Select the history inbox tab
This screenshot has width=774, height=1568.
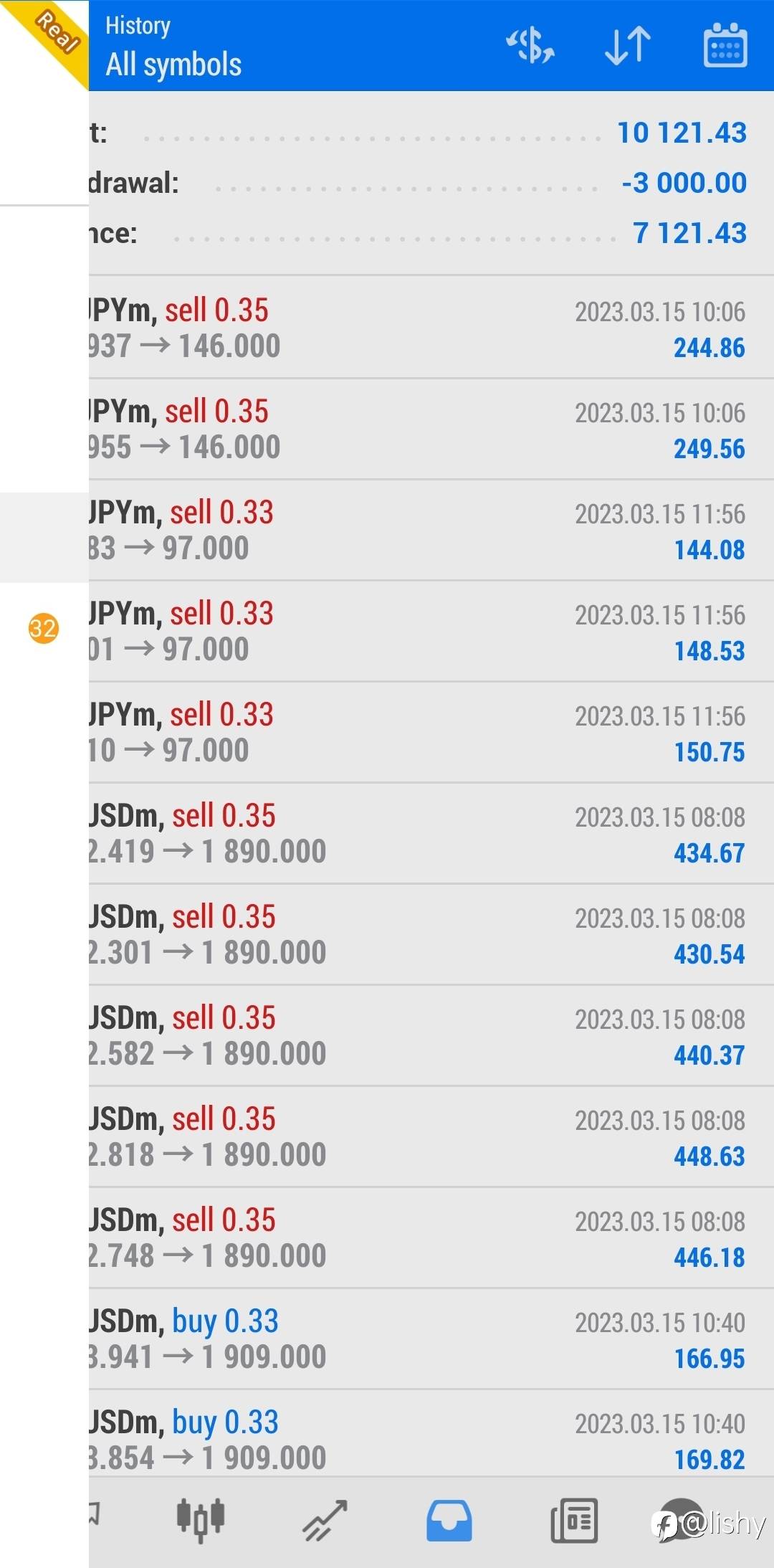point(449,1520)
